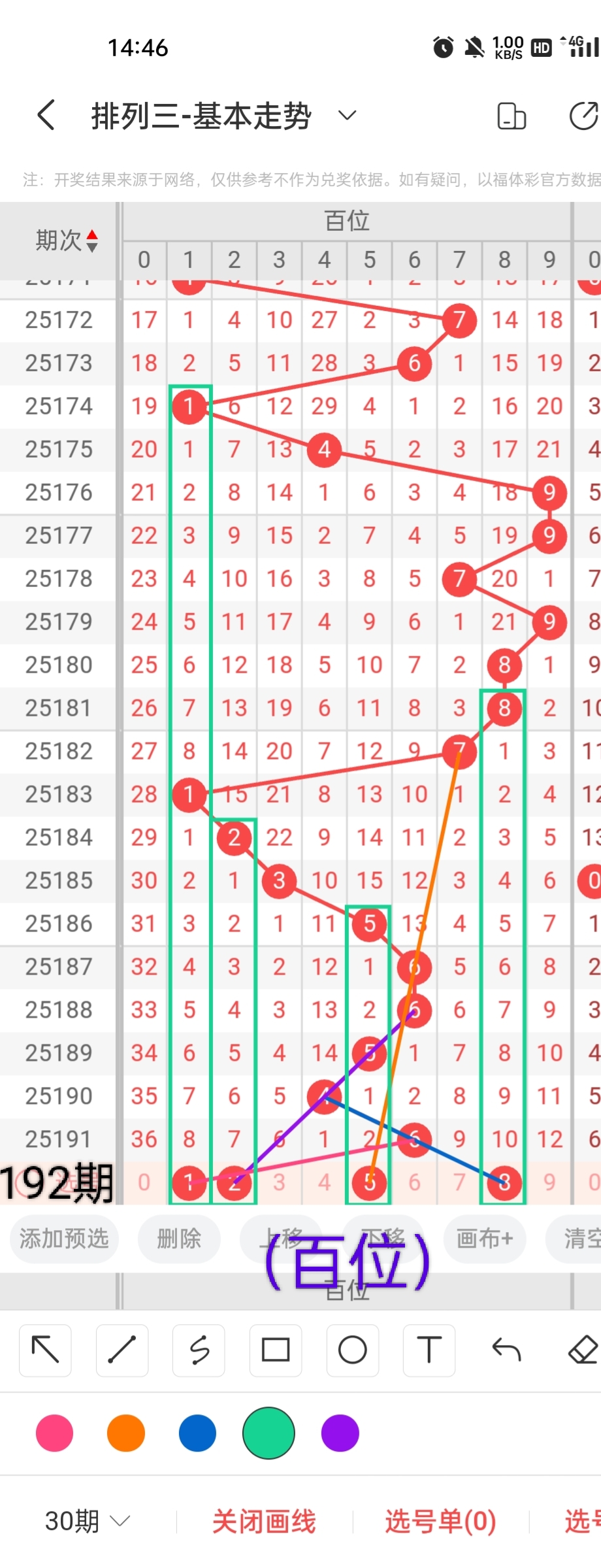Select the circle drawing tool
This screenshot has width=601, height=1568.
click(352, 1350)
